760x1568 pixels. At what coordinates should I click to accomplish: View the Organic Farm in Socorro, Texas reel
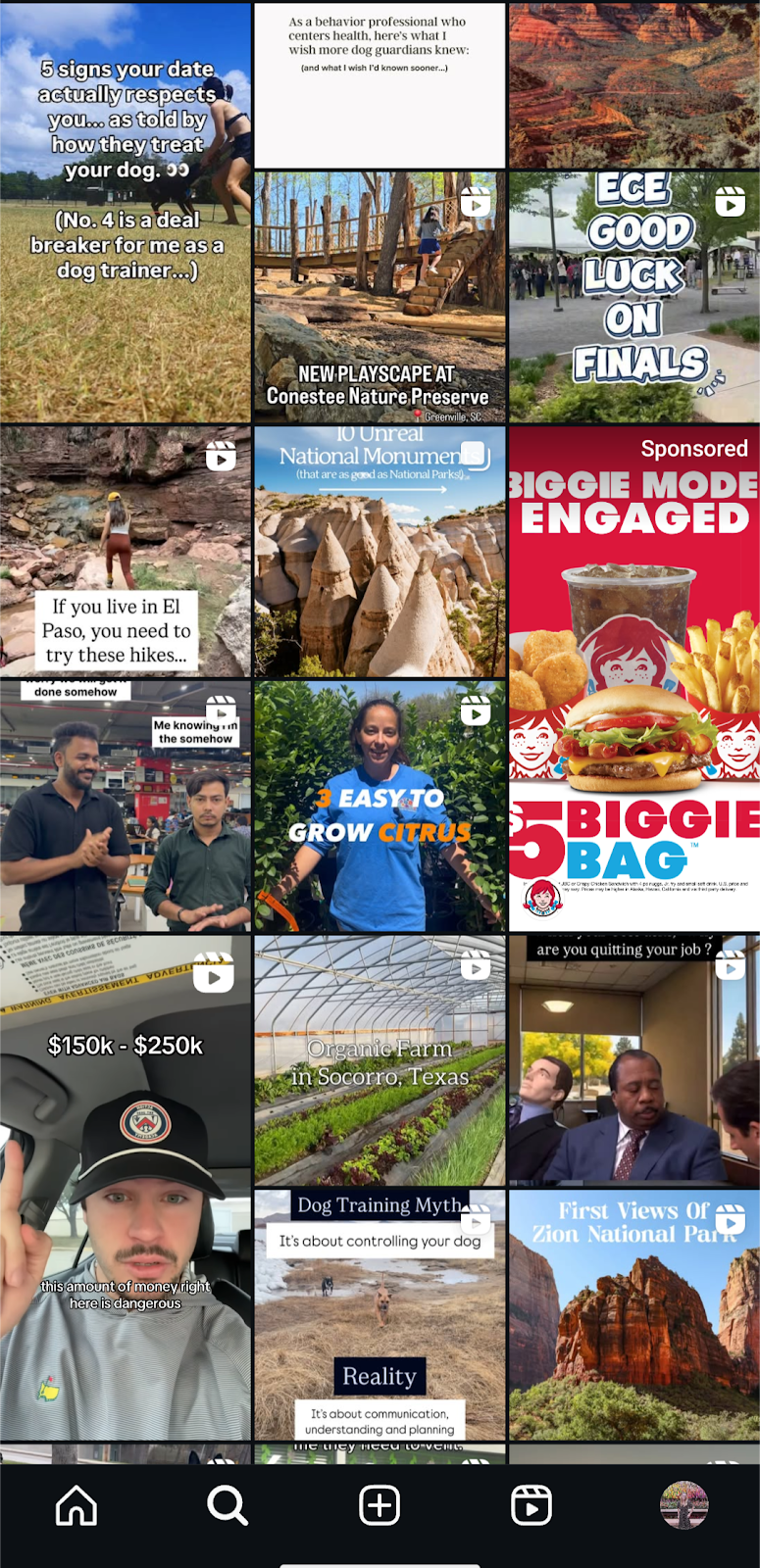(380, 1060)
